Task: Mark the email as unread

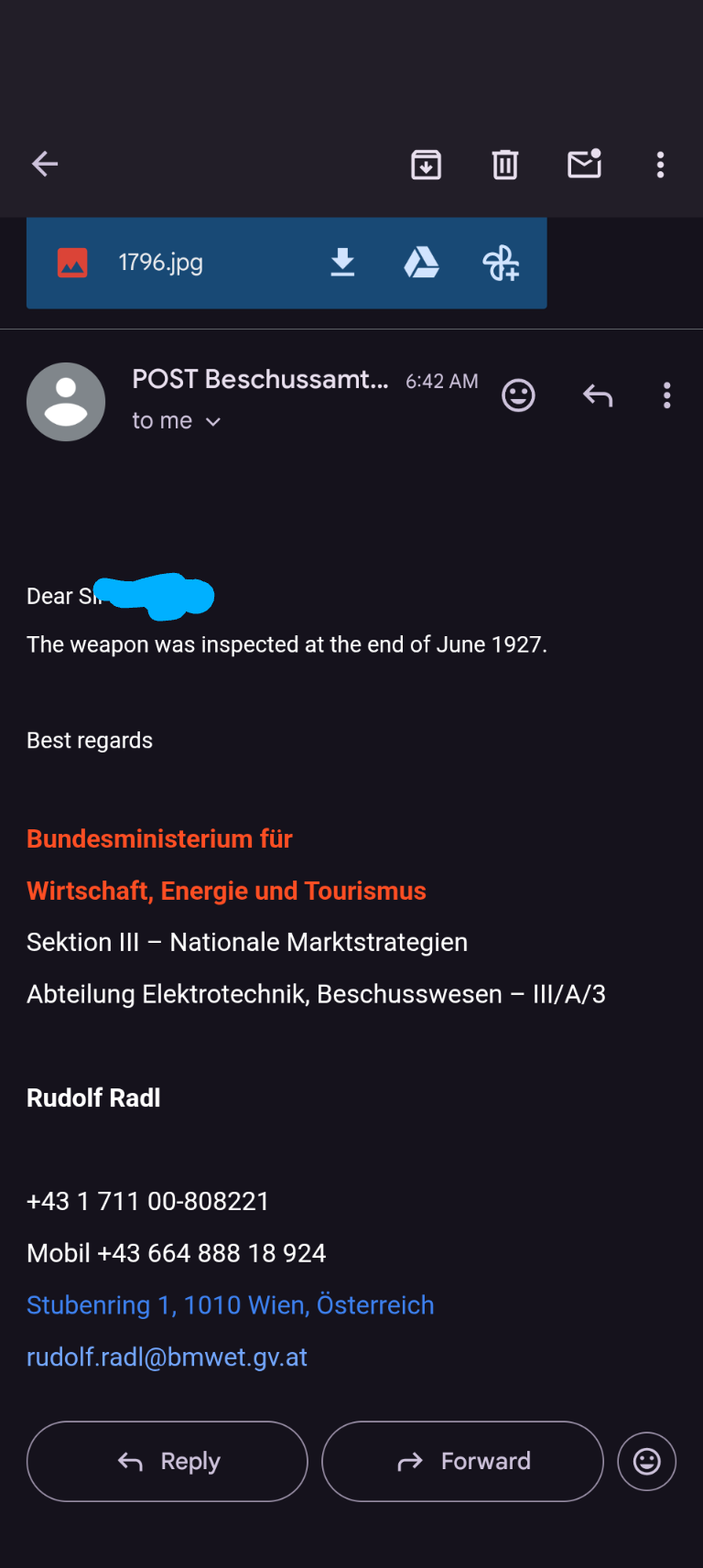Action: pos(584,165)
